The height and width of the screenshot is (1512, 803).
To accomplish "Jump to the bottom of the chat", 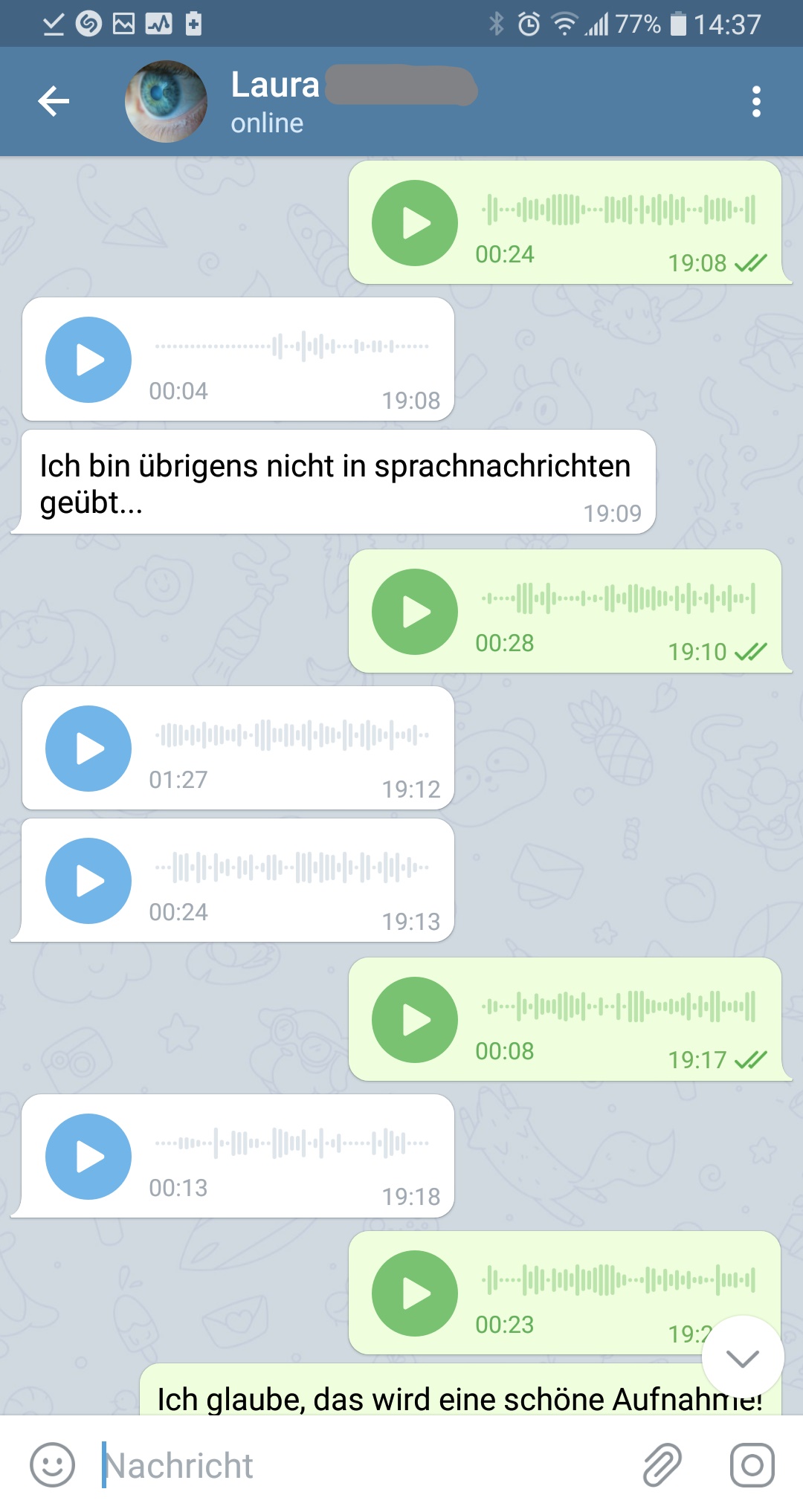I will (743, 1357).
